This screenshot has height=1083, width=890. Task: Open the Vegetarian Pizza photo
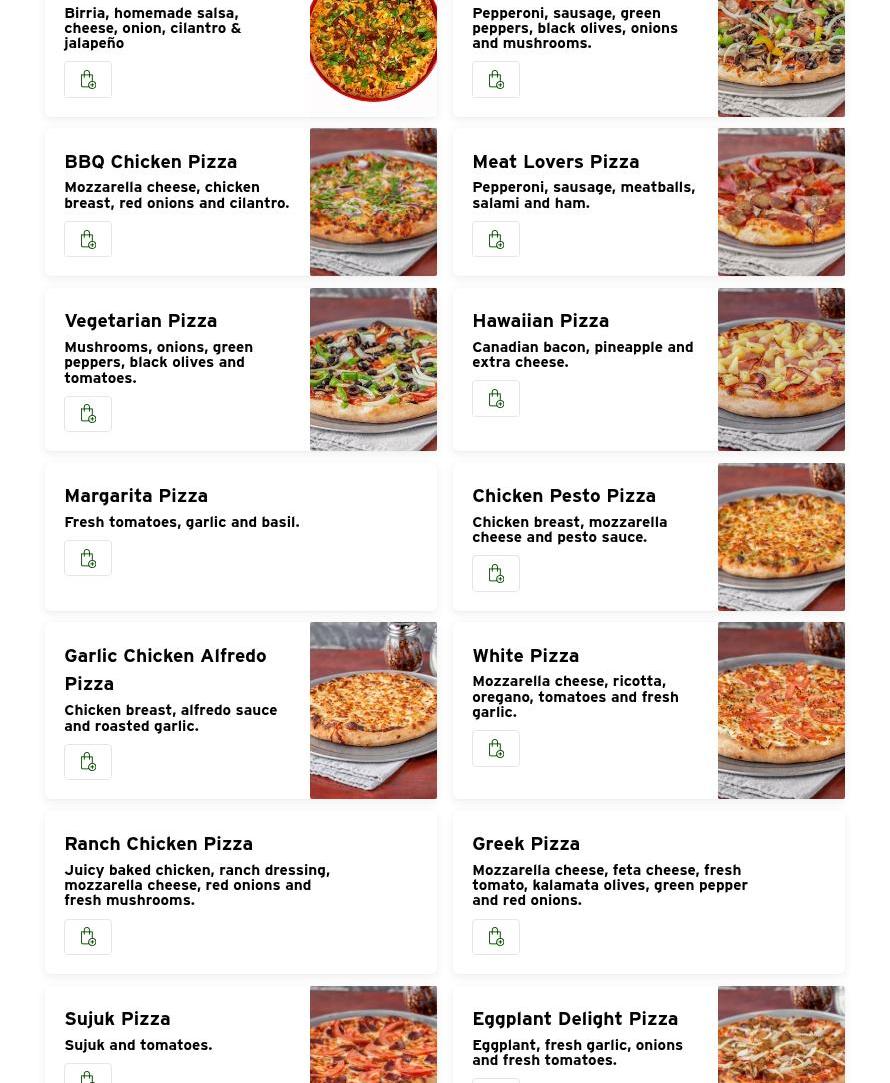(373, 369)
